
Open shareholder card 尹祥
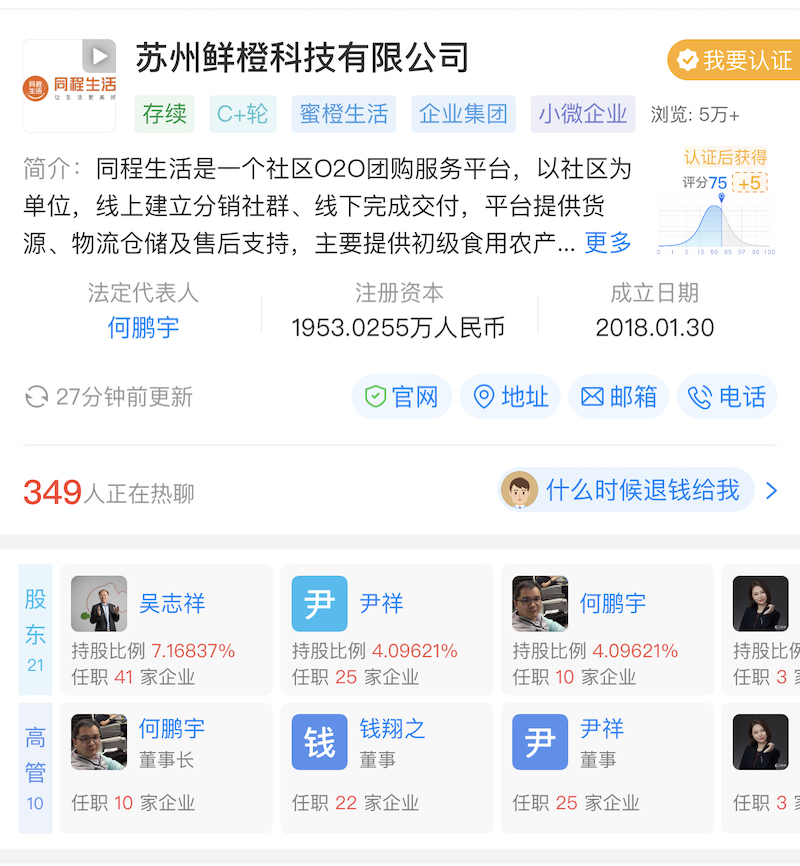point(386,630)
